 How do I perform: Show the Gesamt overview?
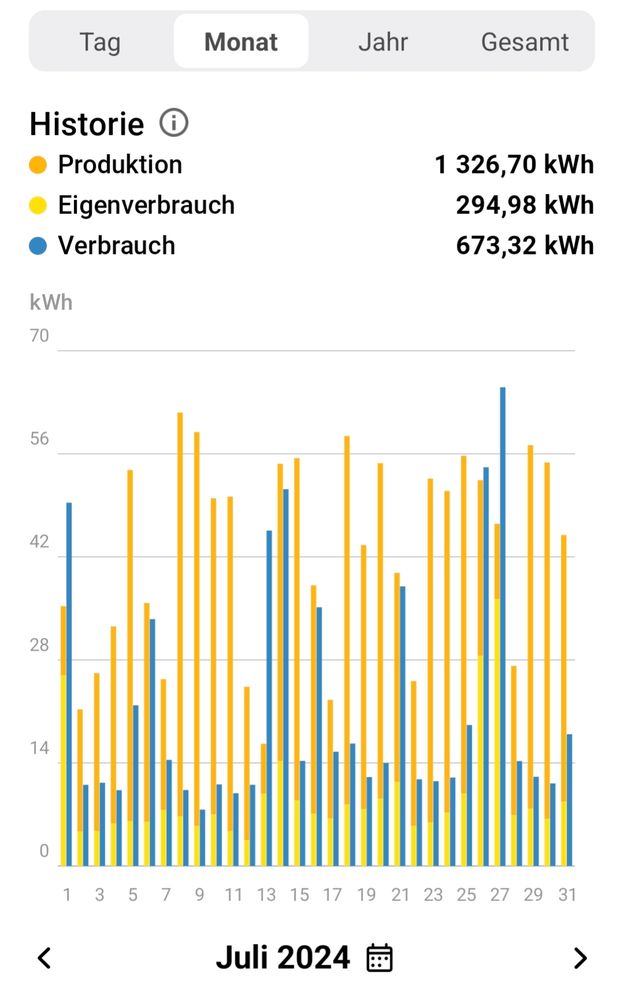pos(524,42)
